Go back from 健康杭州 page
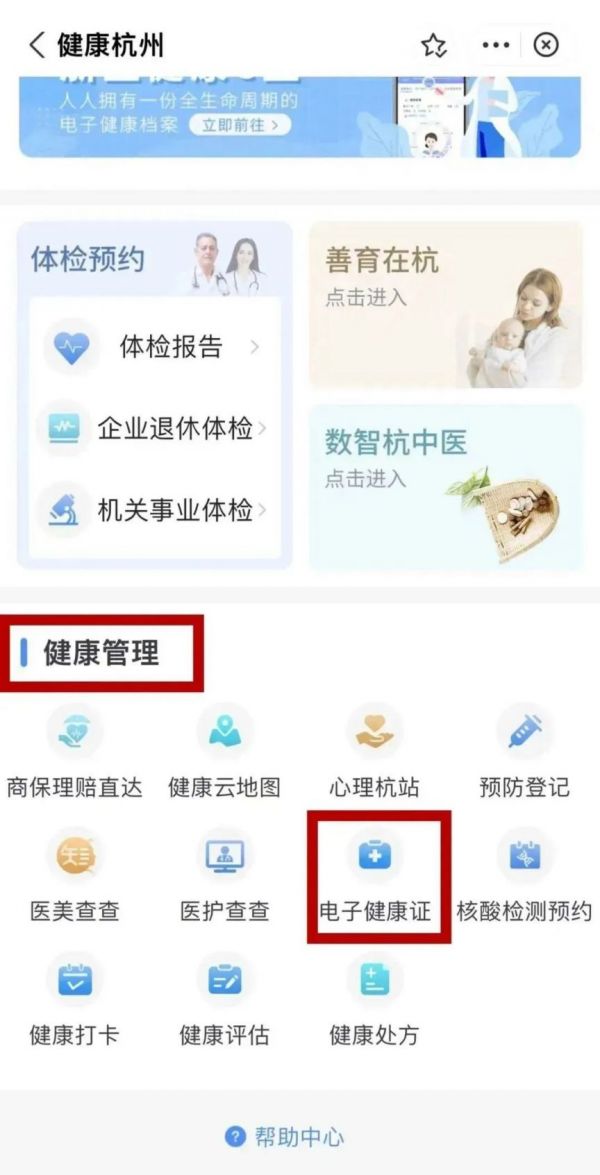 click(x=37, y=46)
